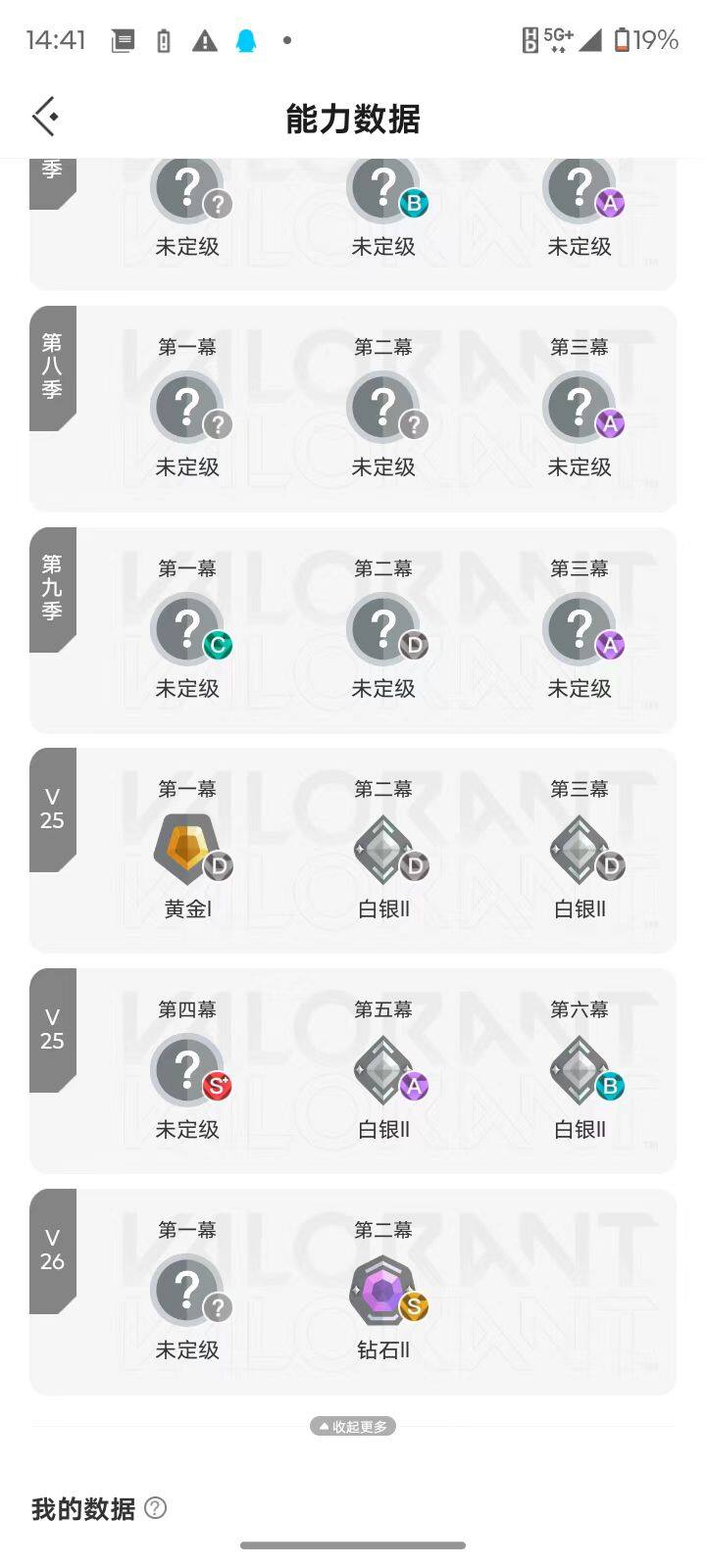Tap the unranked badge with S+ grade under 第四幕
This screenshot has width=706, height=1568.
tap(188, 1069)
